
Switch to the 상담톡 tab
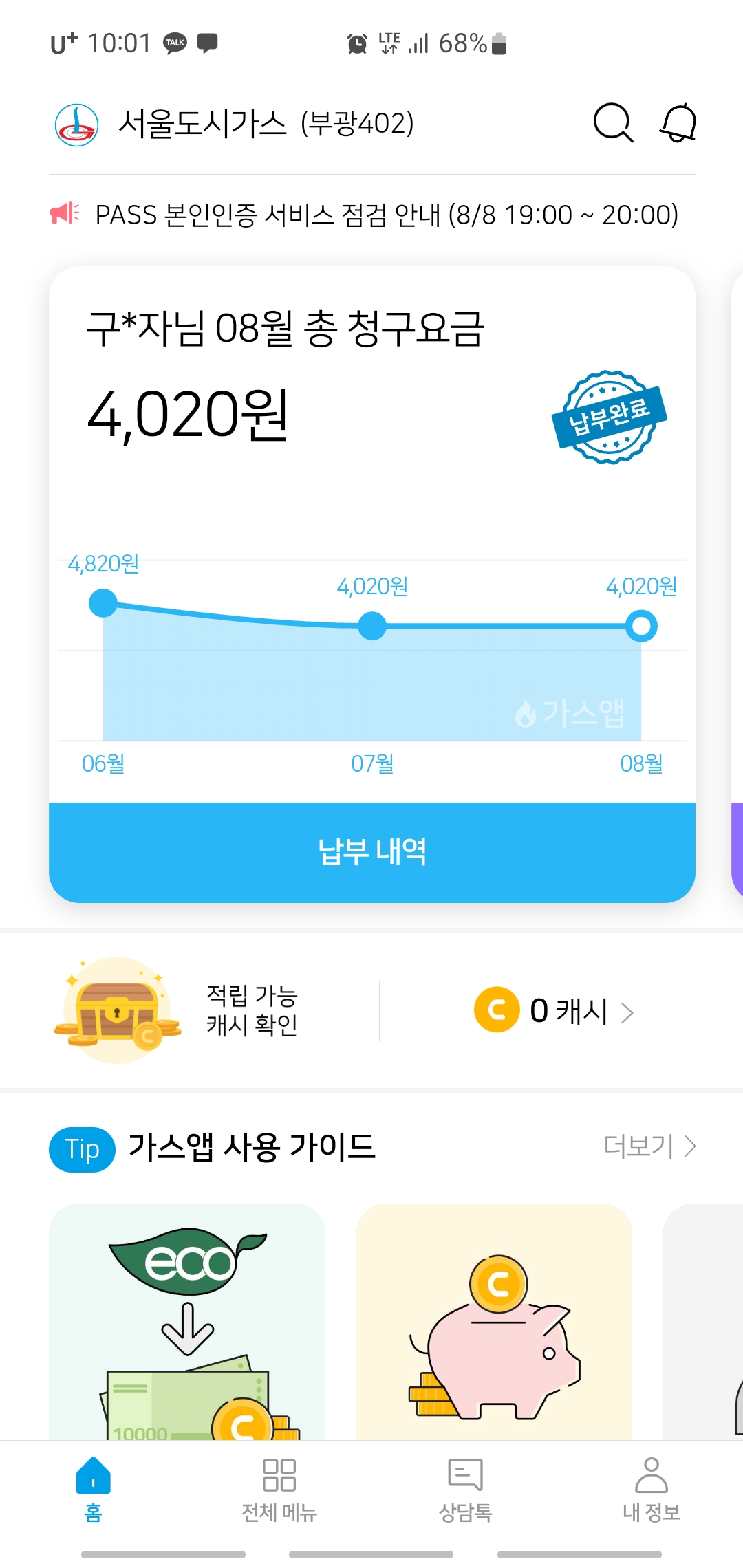466,1489
